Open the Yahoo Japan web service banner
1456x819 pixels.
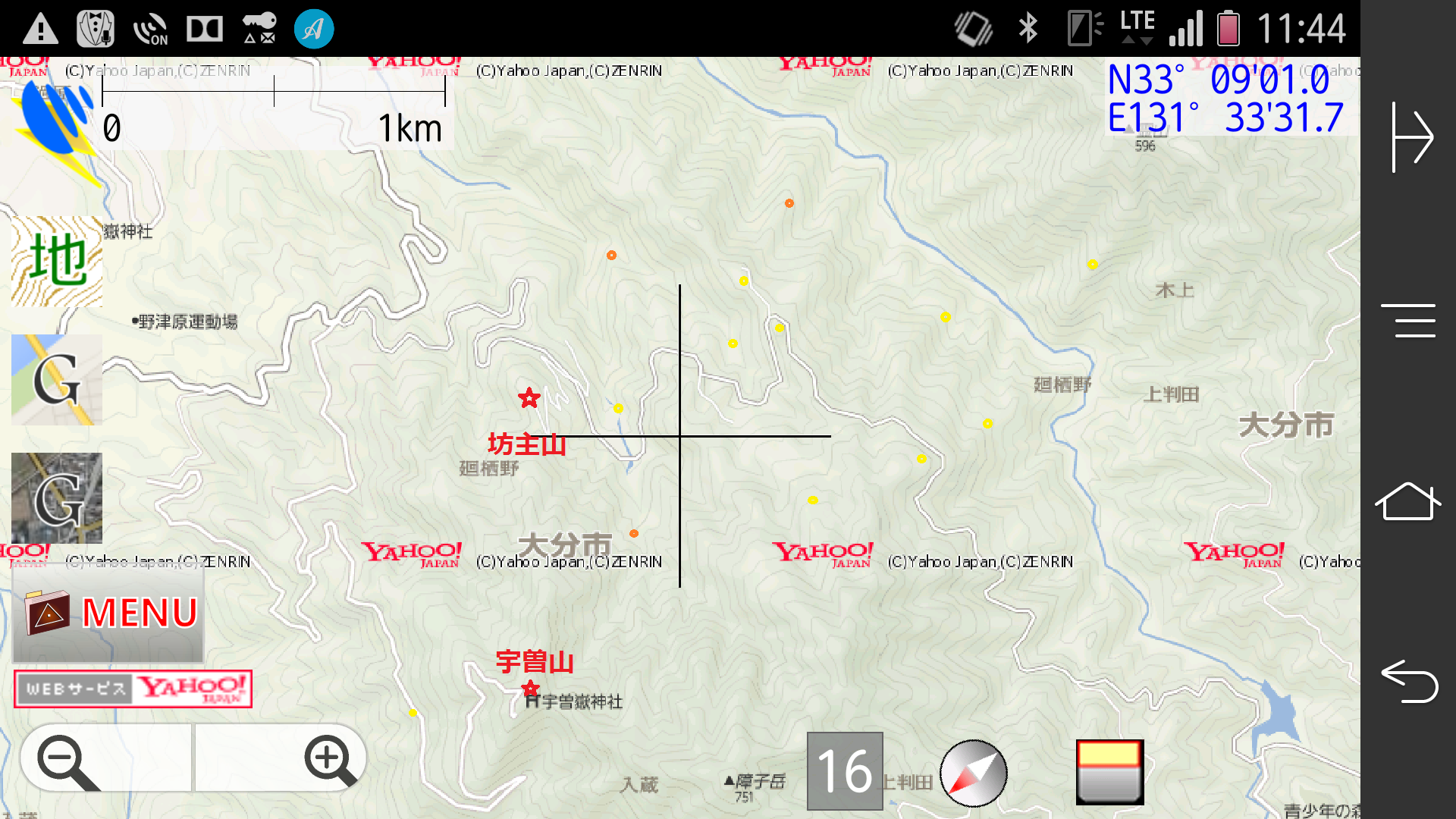[133, 689]
